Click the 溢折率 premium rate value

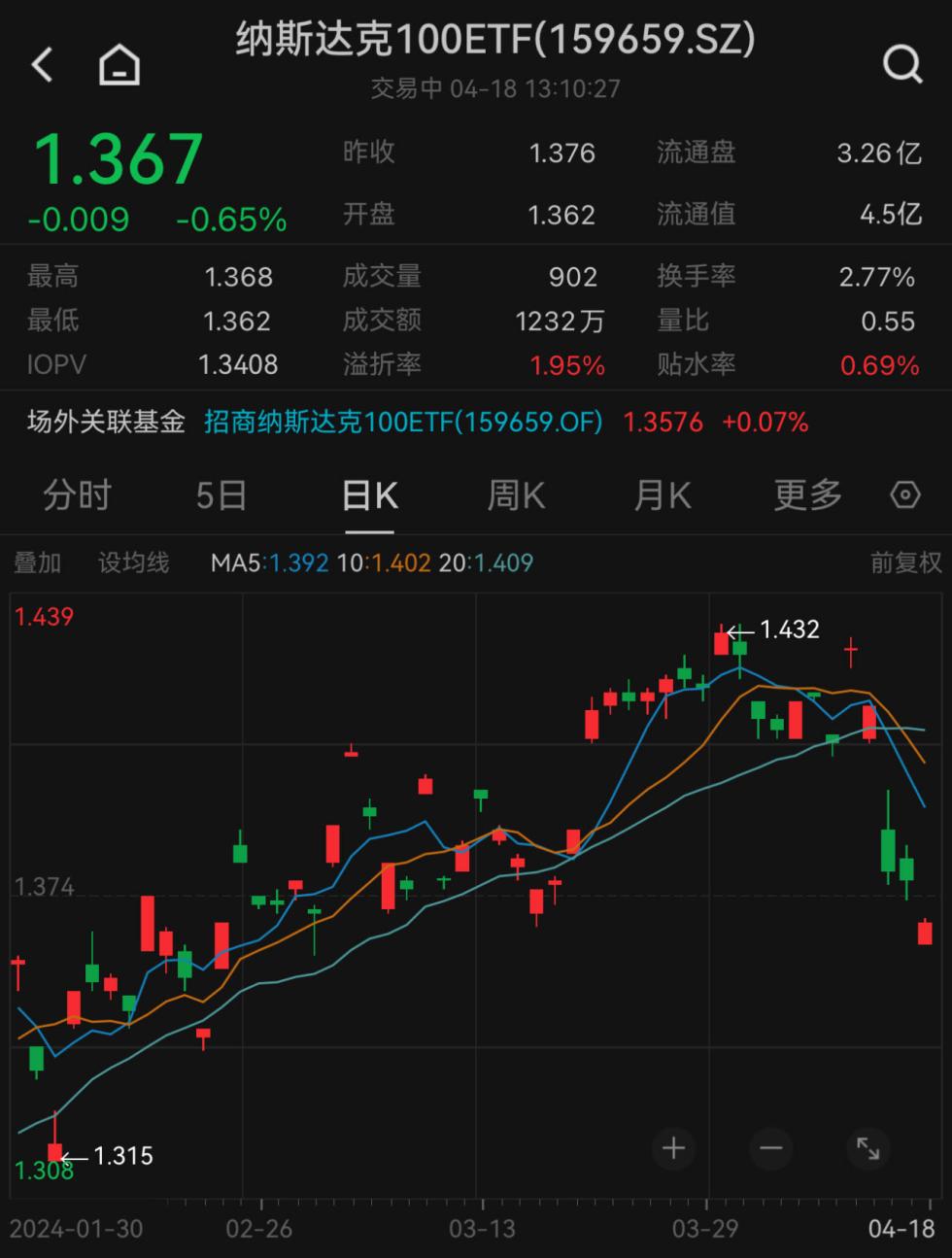point(566,364)
